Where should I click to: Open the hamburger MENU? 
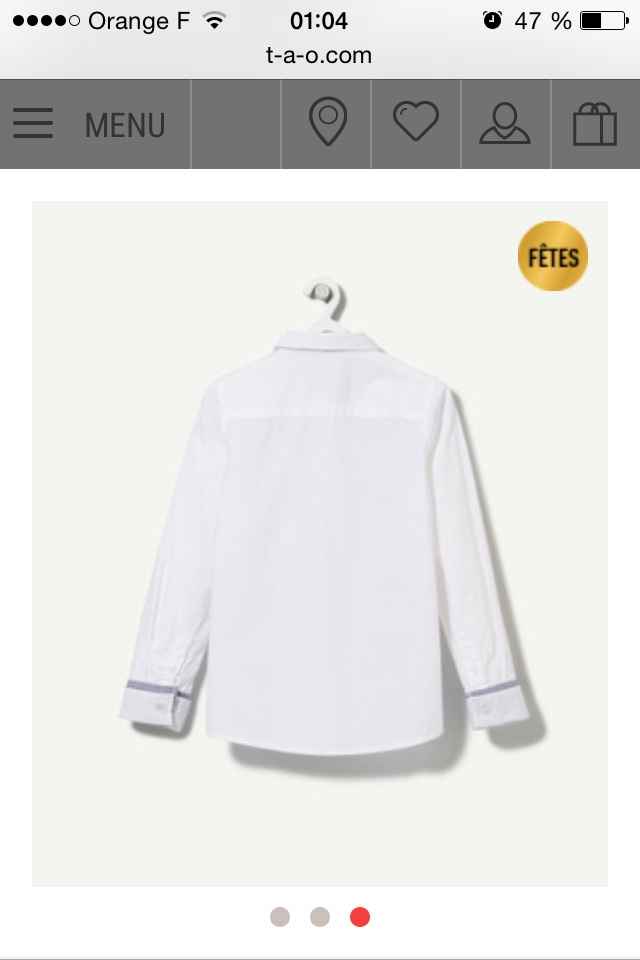(x=90, y=125)
